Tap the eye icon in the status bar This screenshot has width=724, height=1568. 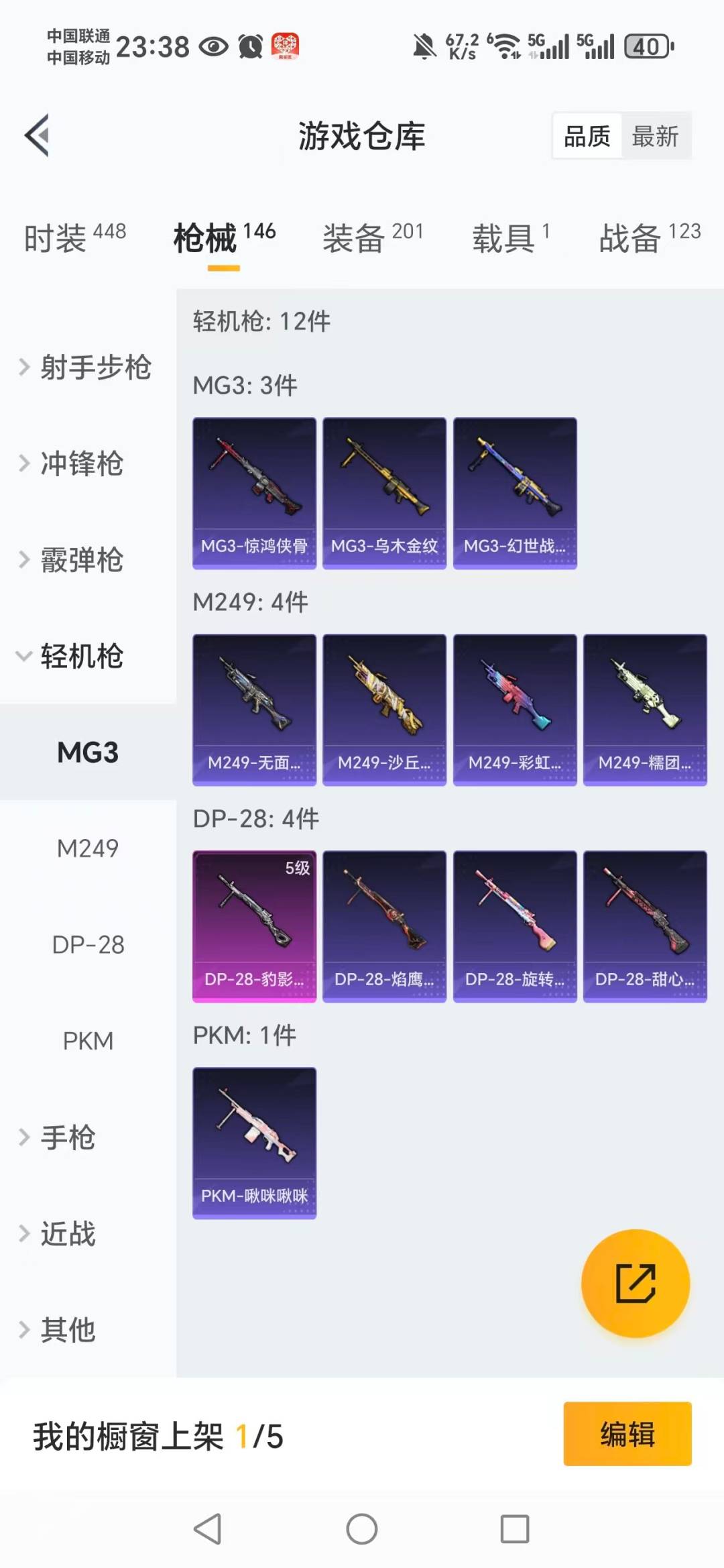tap(213, 46)
